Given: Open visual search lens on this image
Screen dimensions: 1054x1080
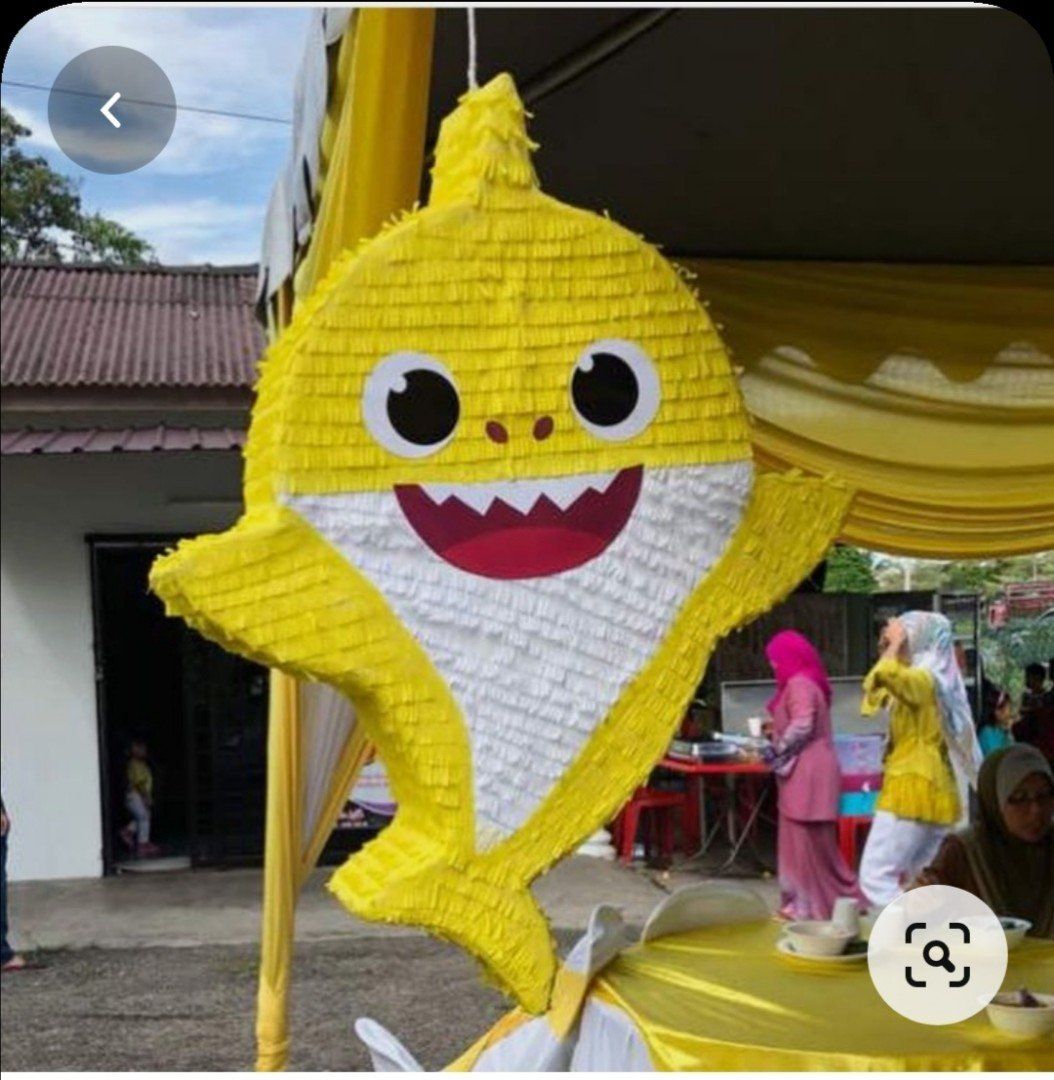Looking at the screenshot, I should [x=937, y=954].
